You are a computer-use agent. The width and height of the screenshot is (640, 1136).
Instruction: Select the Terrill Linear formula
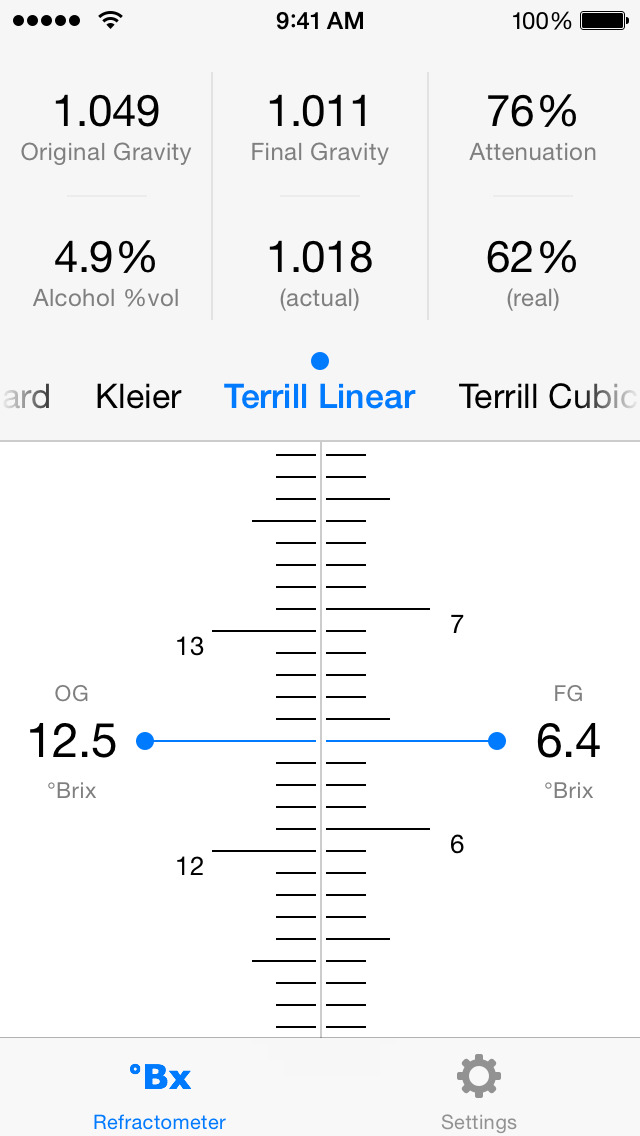[319, 397]
